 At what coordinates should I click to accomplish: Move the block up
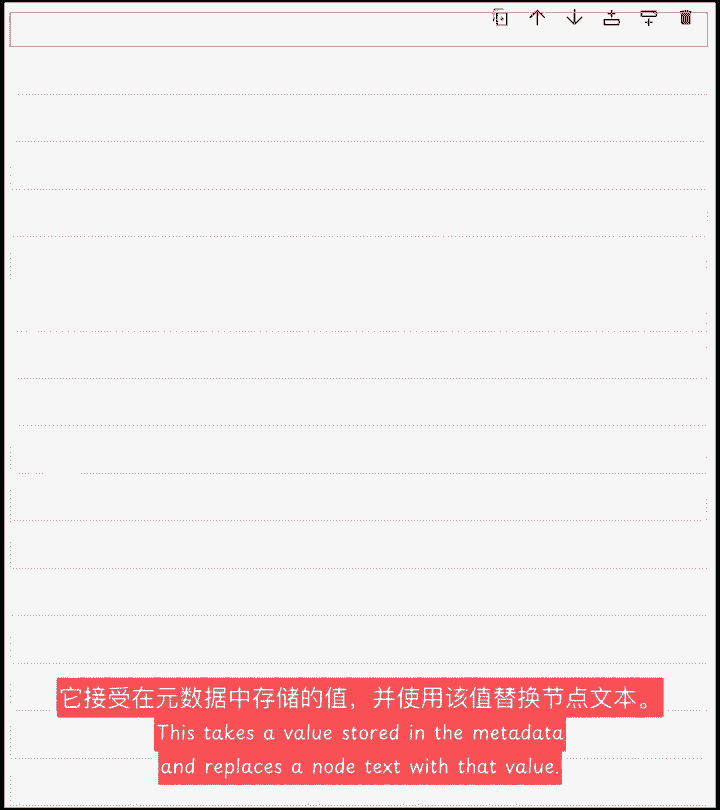coord(537,17)
